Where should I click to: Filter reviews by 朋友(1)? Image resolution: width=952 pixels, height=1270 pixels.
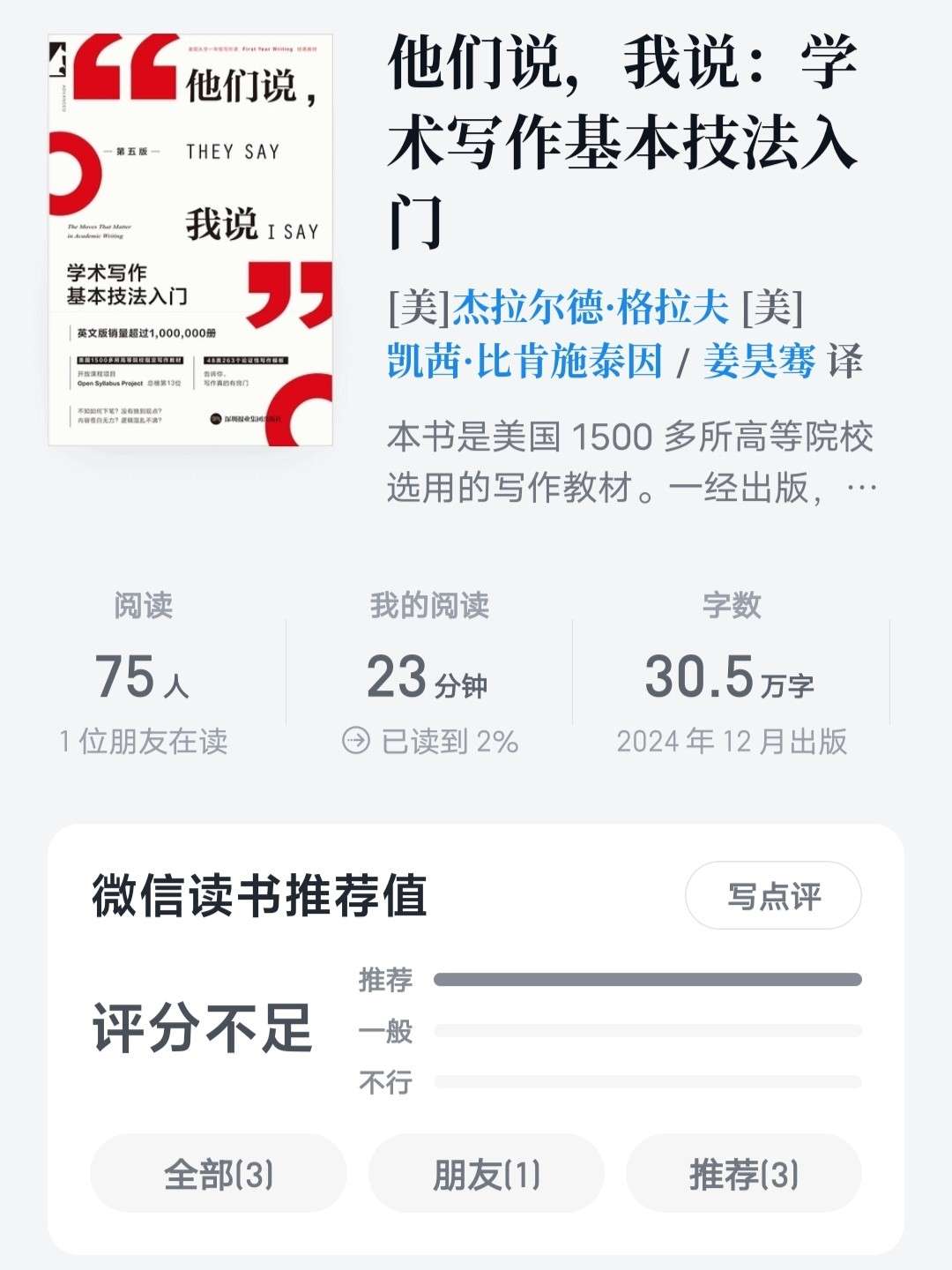(487, 1174)
